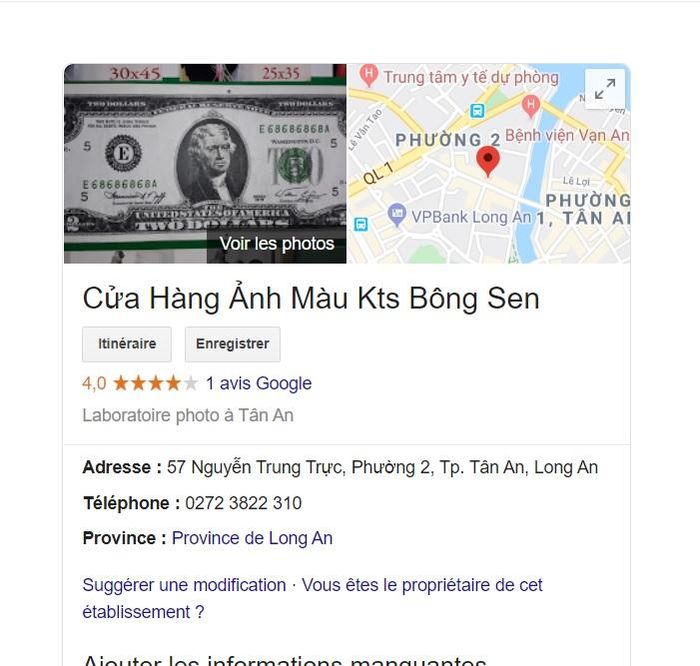Open the business photos via Voir les photos
The image size is (700, 666).
(x=277, y=244)
